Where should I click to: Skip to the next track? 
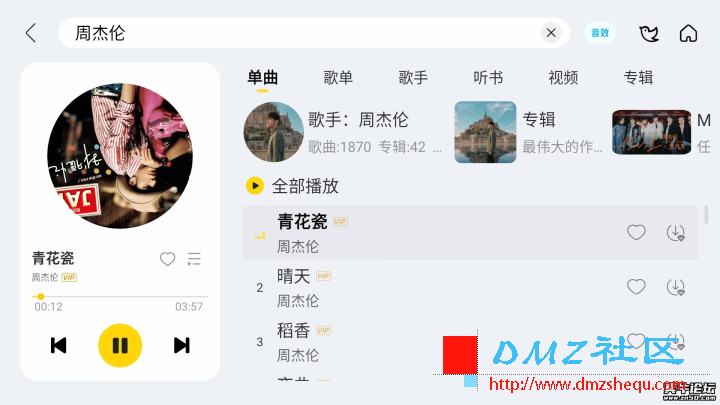181,345
